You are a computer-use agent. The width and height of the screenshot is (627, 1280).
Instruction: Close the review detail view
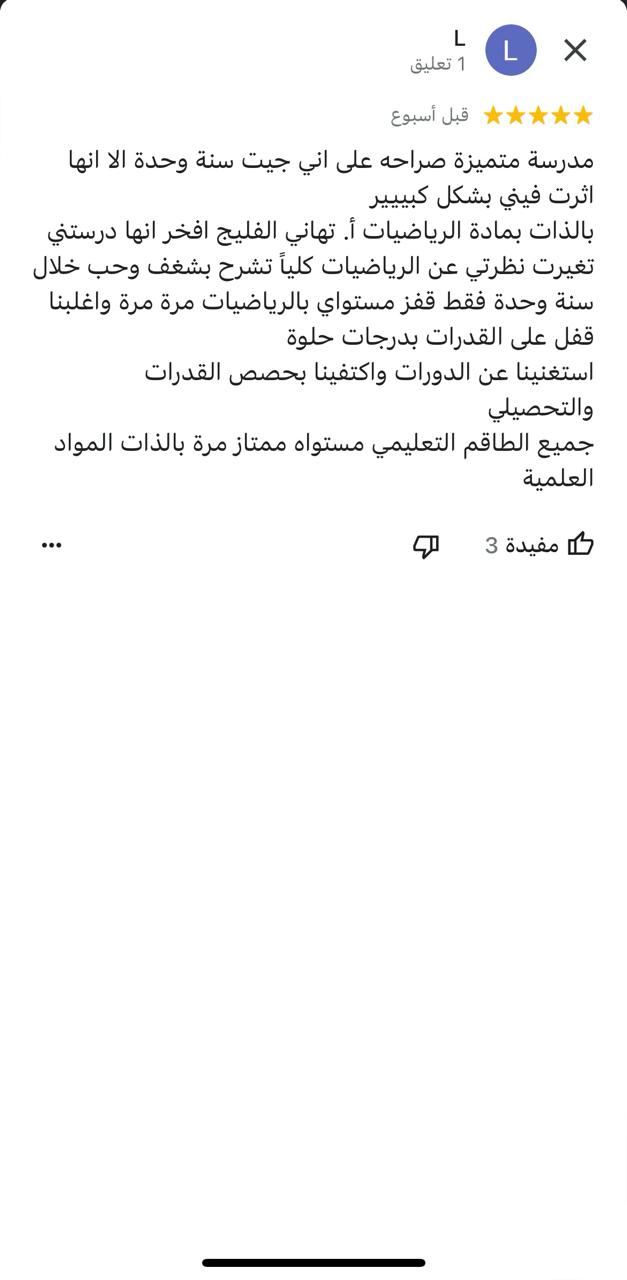[575, 50]
